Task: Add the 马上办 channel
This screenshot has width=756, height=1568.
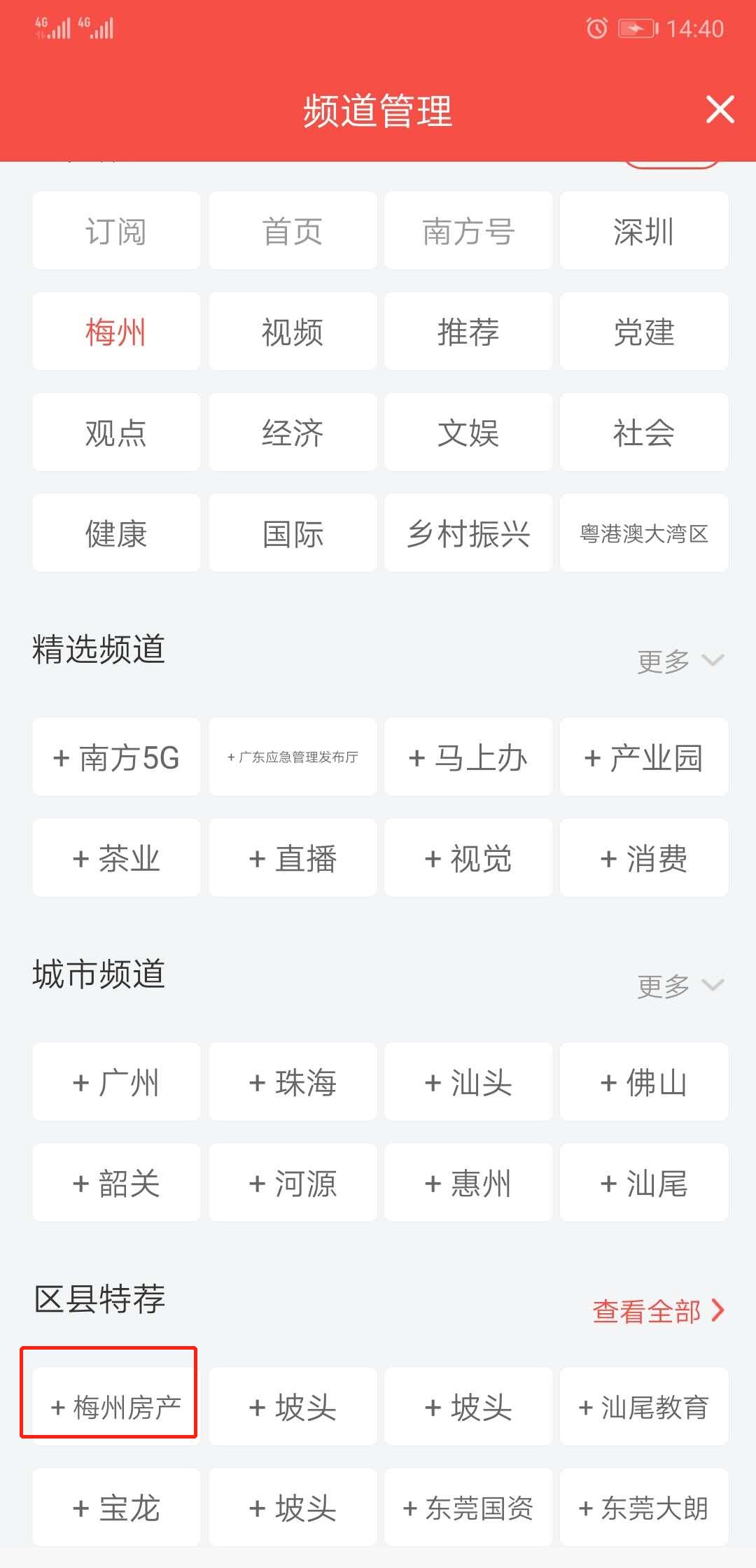Action: pos(468,757)
